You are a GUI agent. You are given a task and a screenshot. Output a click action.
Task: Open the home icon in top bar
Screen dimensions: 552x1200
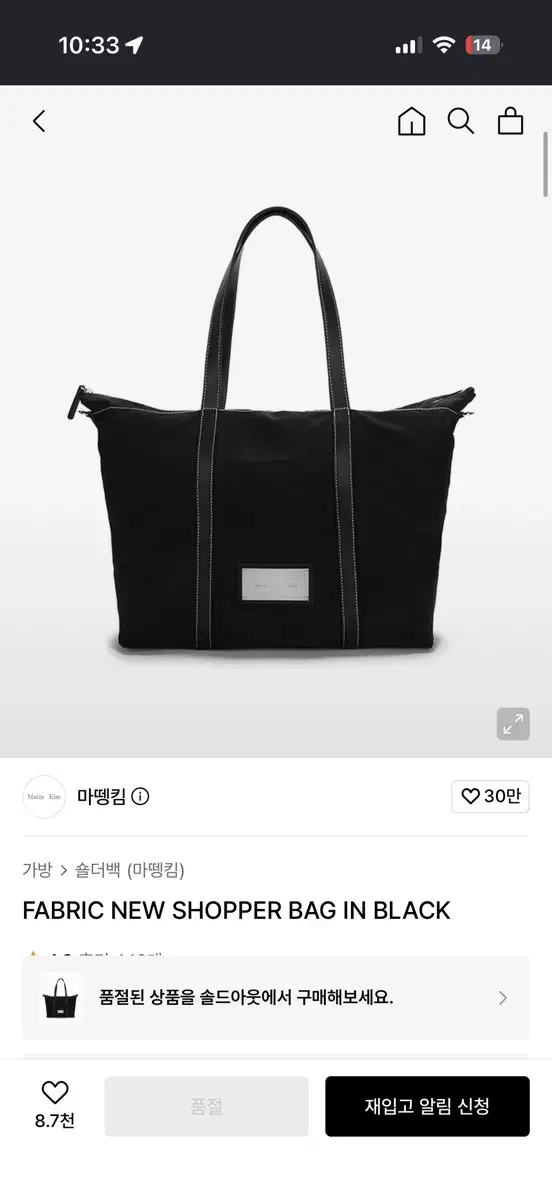[411, 121]
